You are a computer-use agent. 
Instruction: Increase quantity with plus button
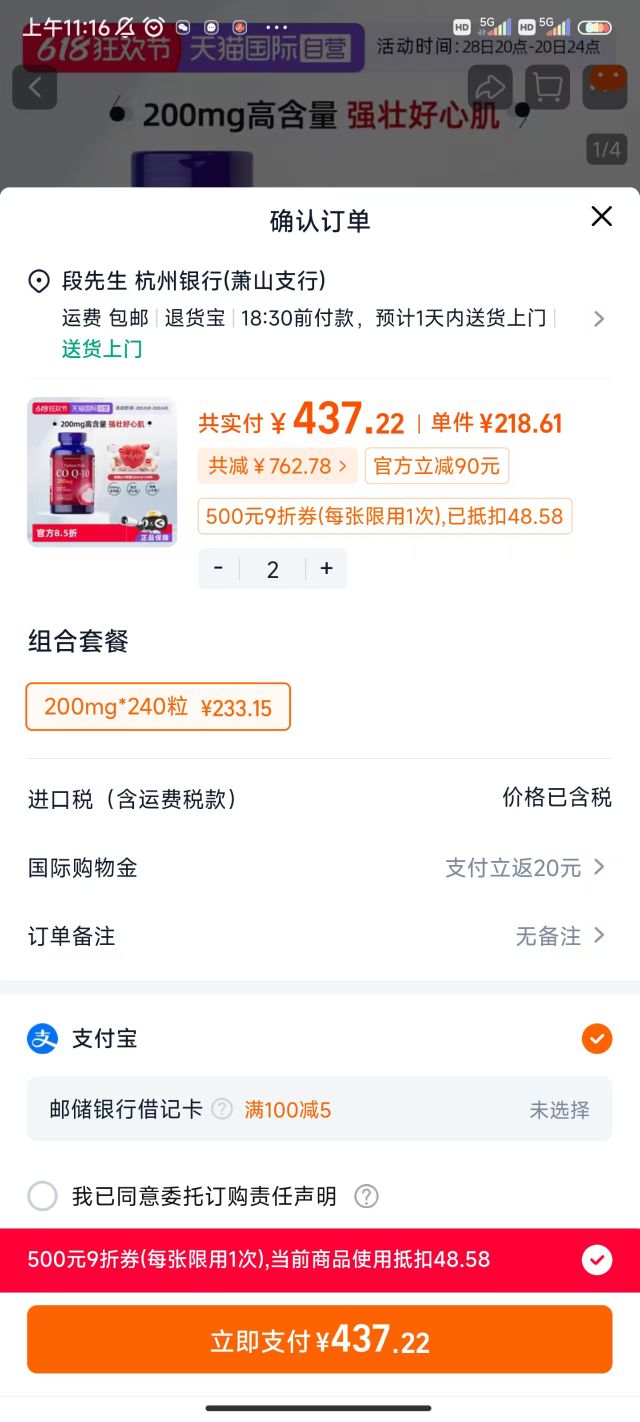(326, 569)
